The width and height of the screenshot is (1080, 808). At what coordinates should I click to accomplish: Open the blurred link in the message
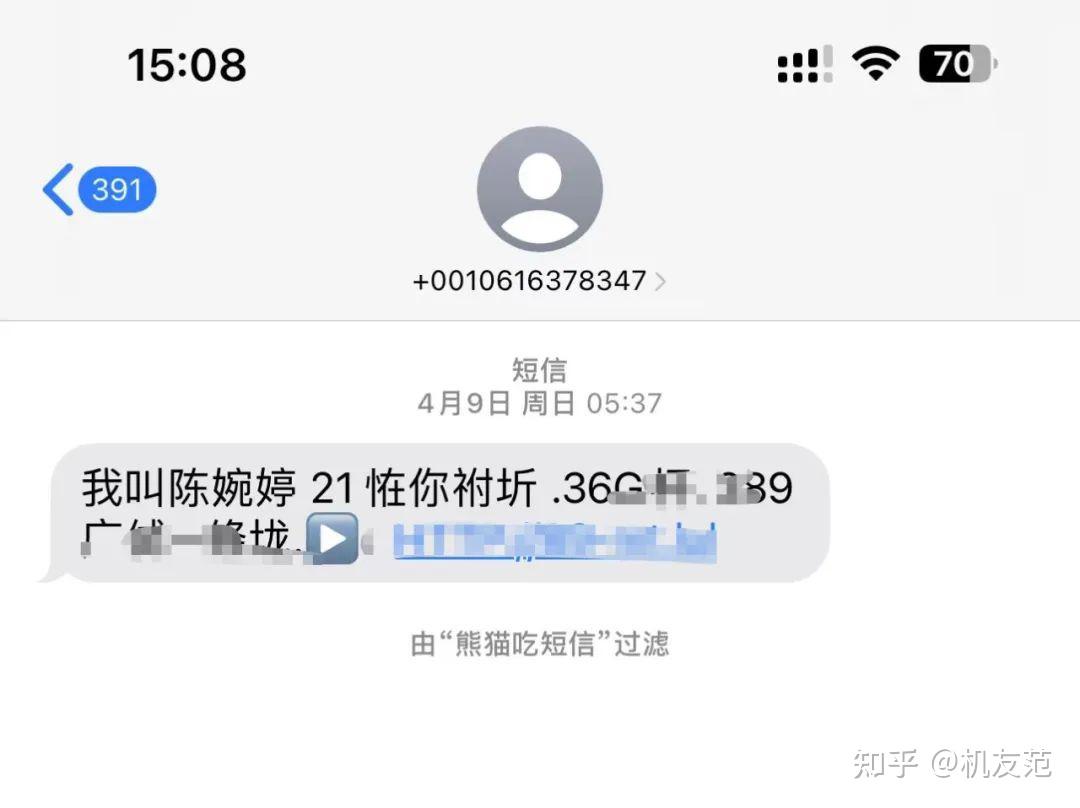point(555,541)
